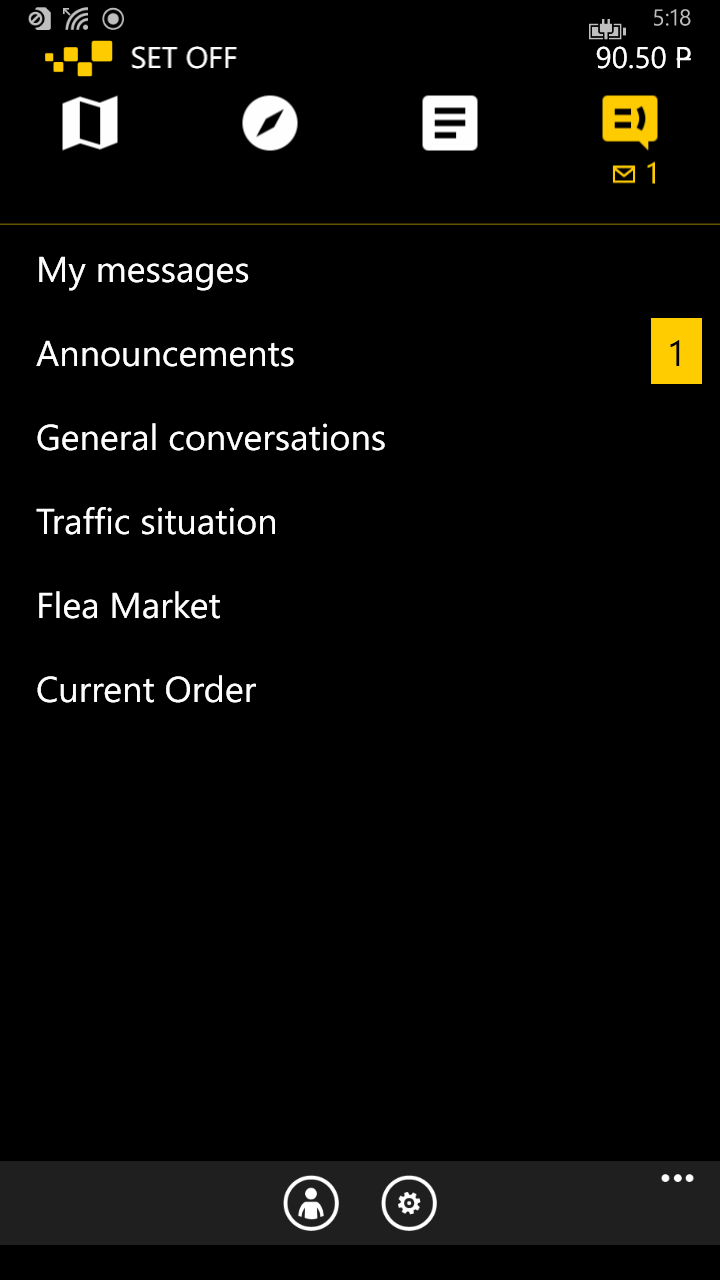Open My messages
Image resolution: width=720 pixels, height=1280 pixels.
point(143,271)
